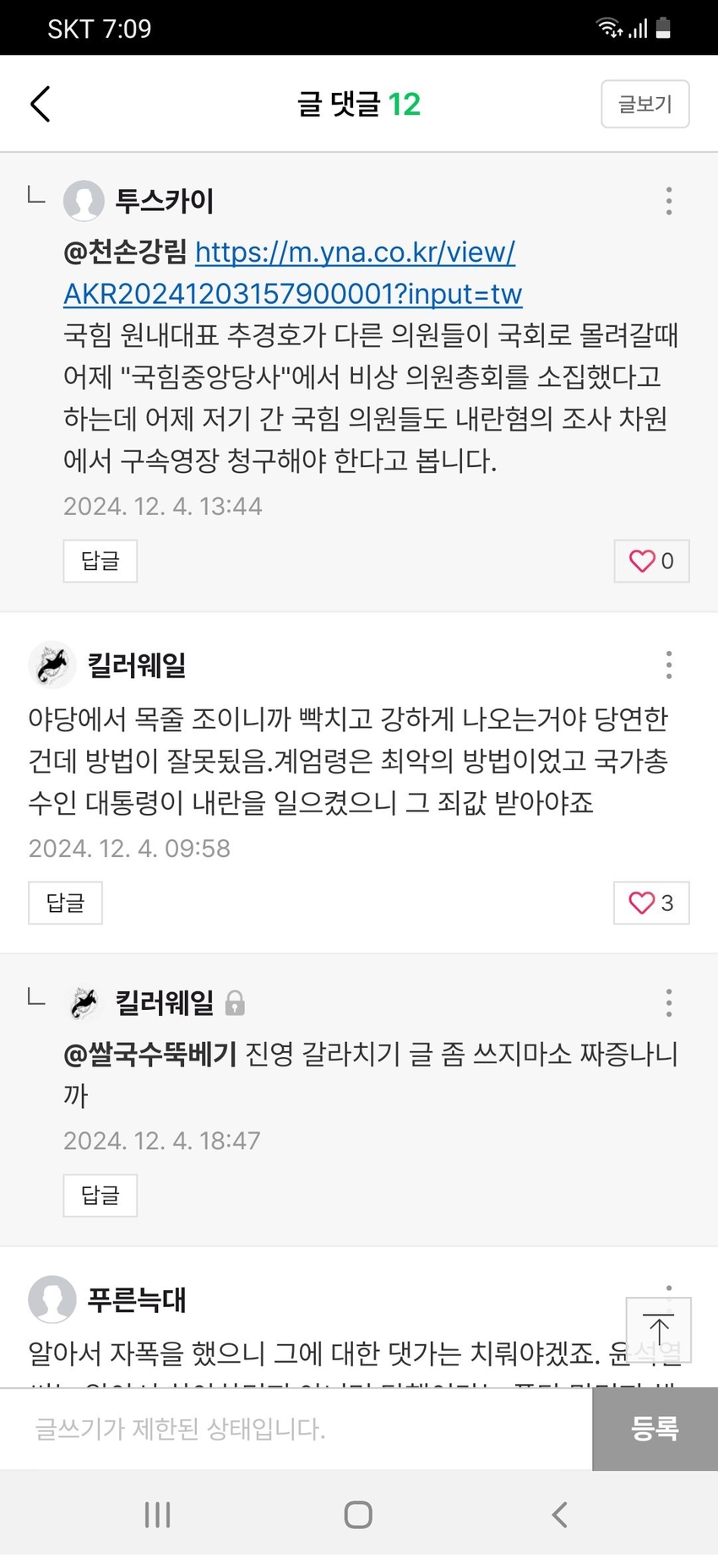Open the yna.co.kr article link
This screenshot has width=718, height=1568.
(291, 273)
